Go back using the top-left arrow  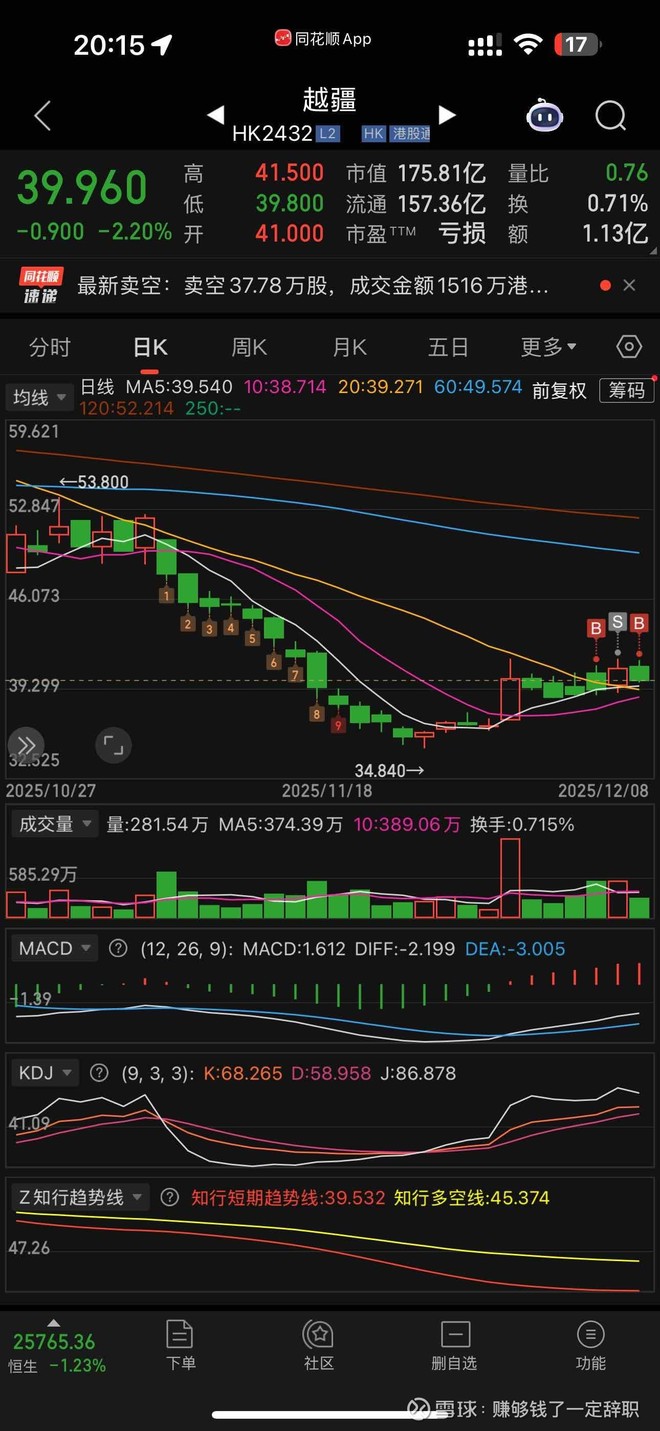[42, 116]
